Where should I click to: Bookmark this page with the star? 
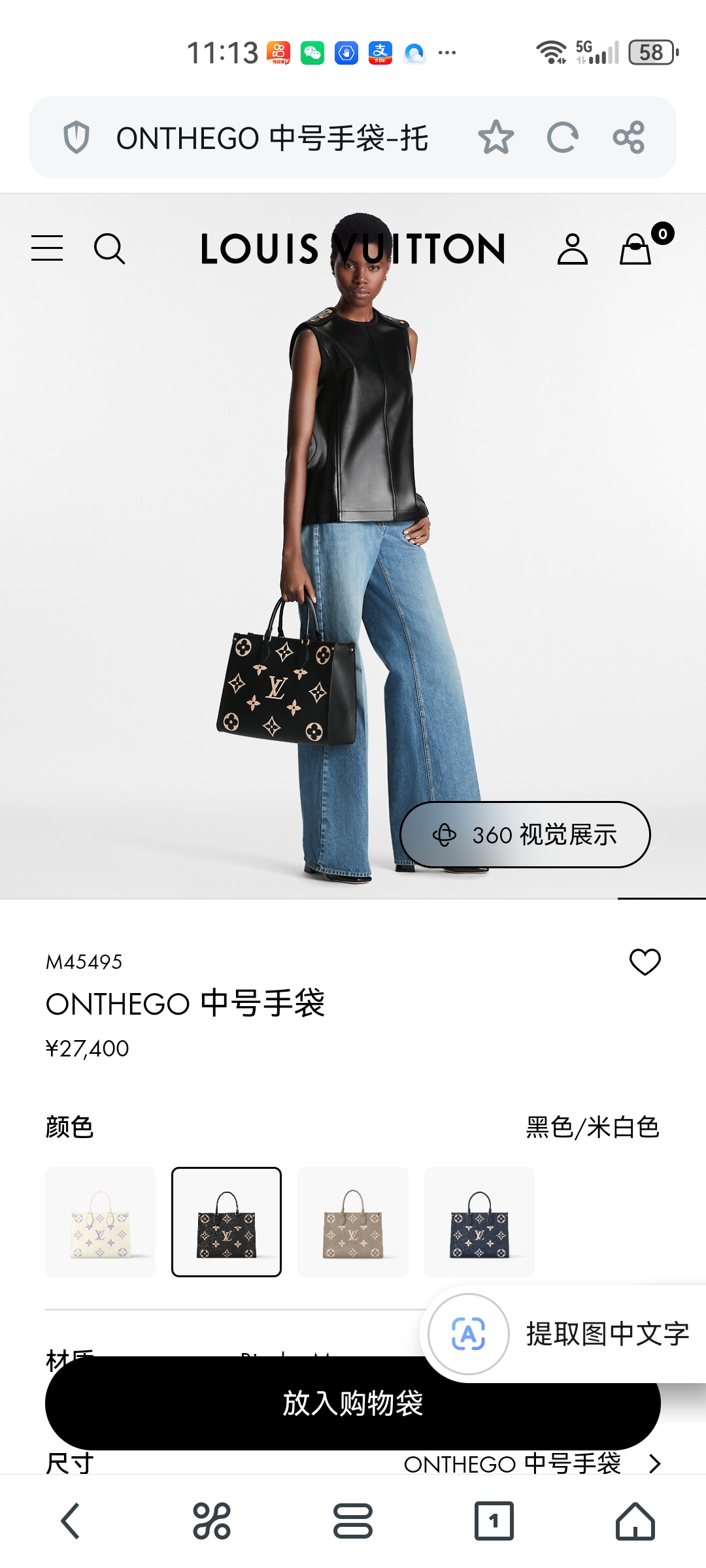tap(496, 138)
